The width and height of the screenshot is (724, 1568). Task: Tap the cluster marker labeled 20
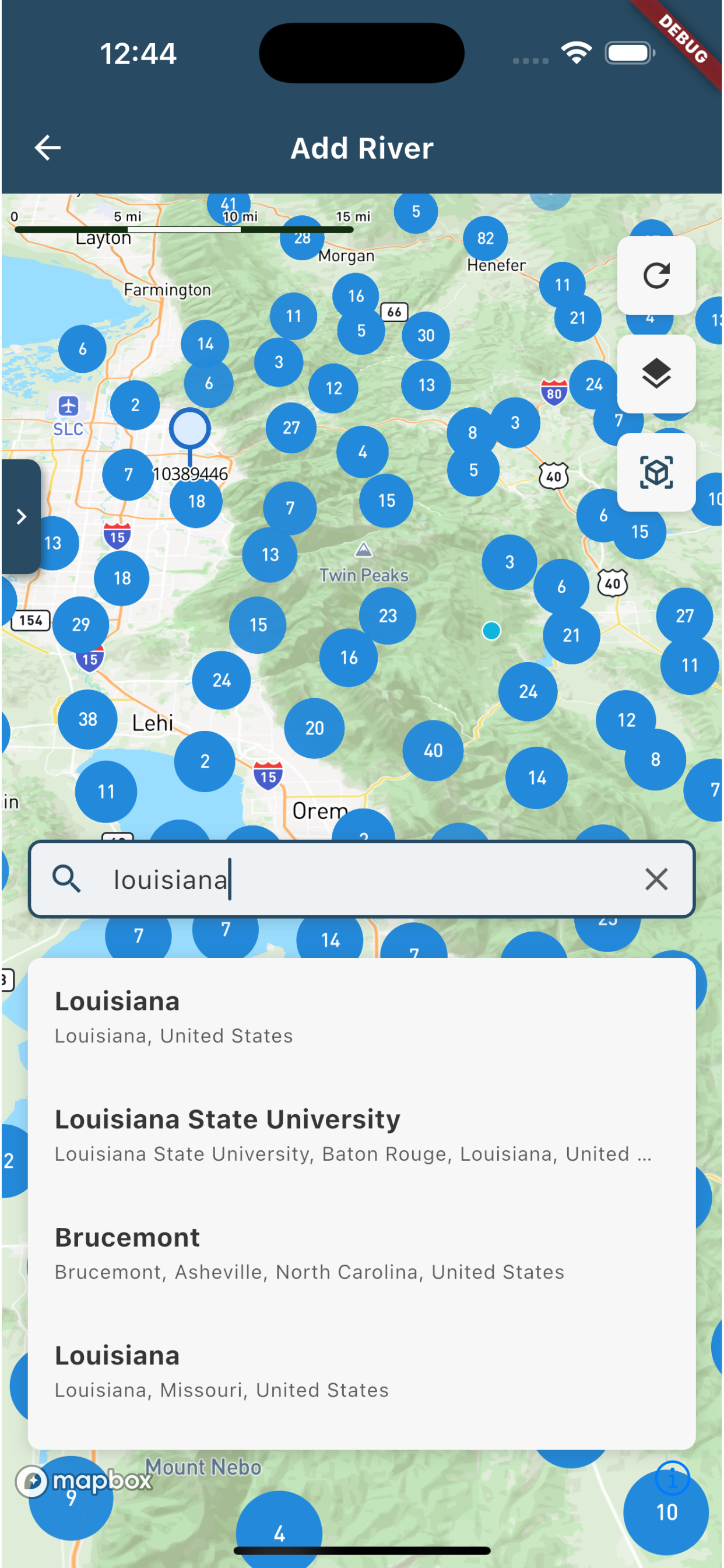coord(314,727)
